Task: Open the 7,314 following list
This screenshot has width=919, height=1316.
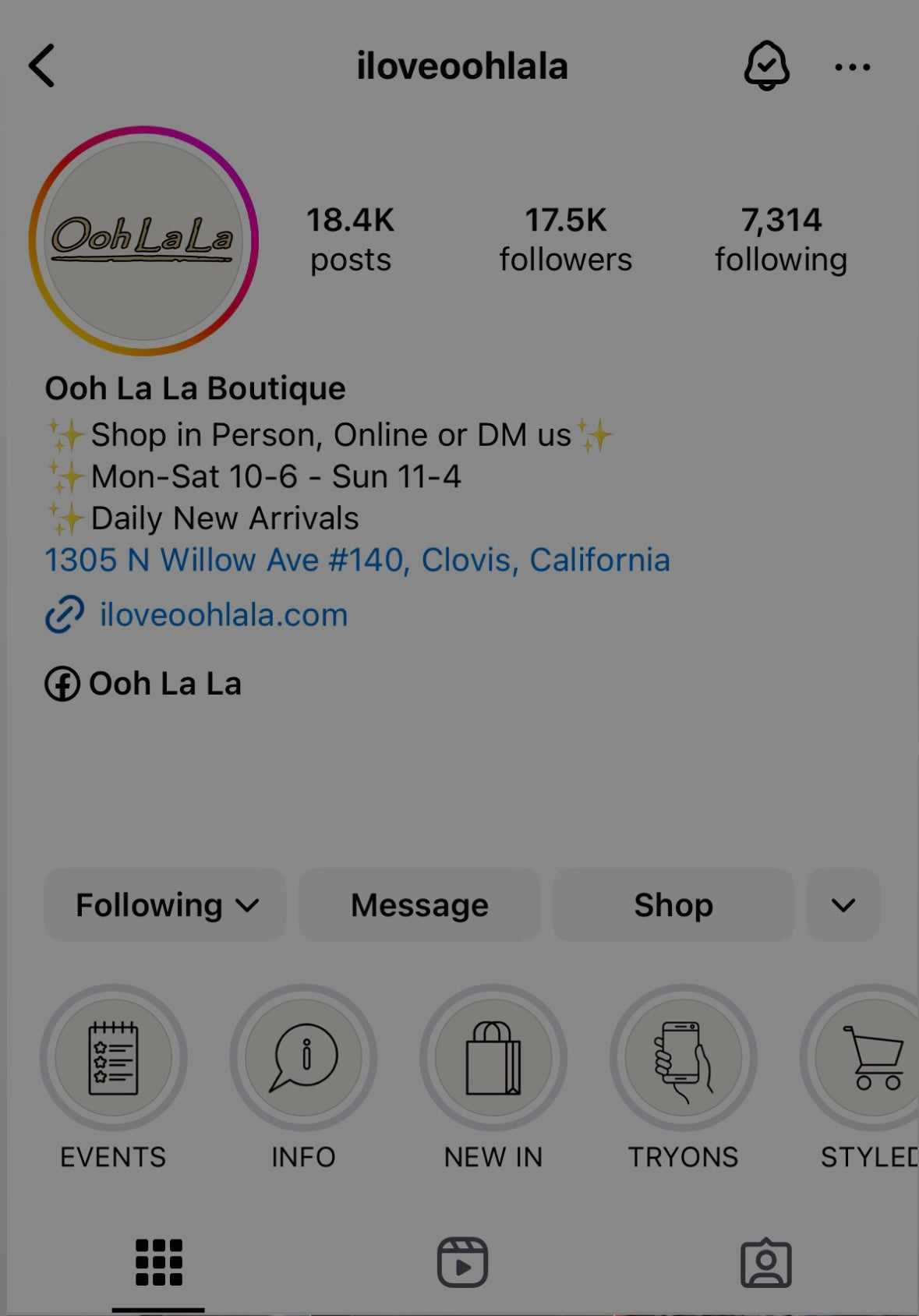Action: coord(780,239)
